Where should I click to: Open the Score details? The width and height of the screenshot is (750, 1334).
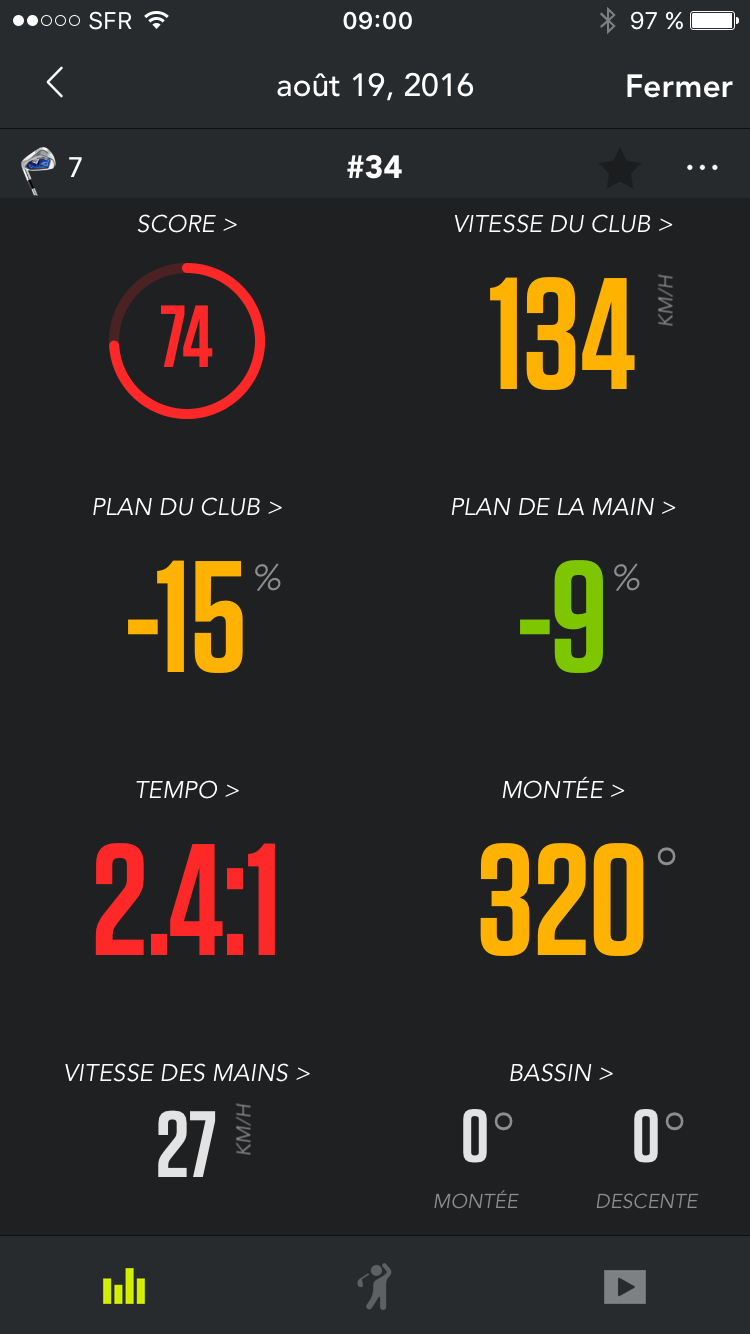[187, 224]
